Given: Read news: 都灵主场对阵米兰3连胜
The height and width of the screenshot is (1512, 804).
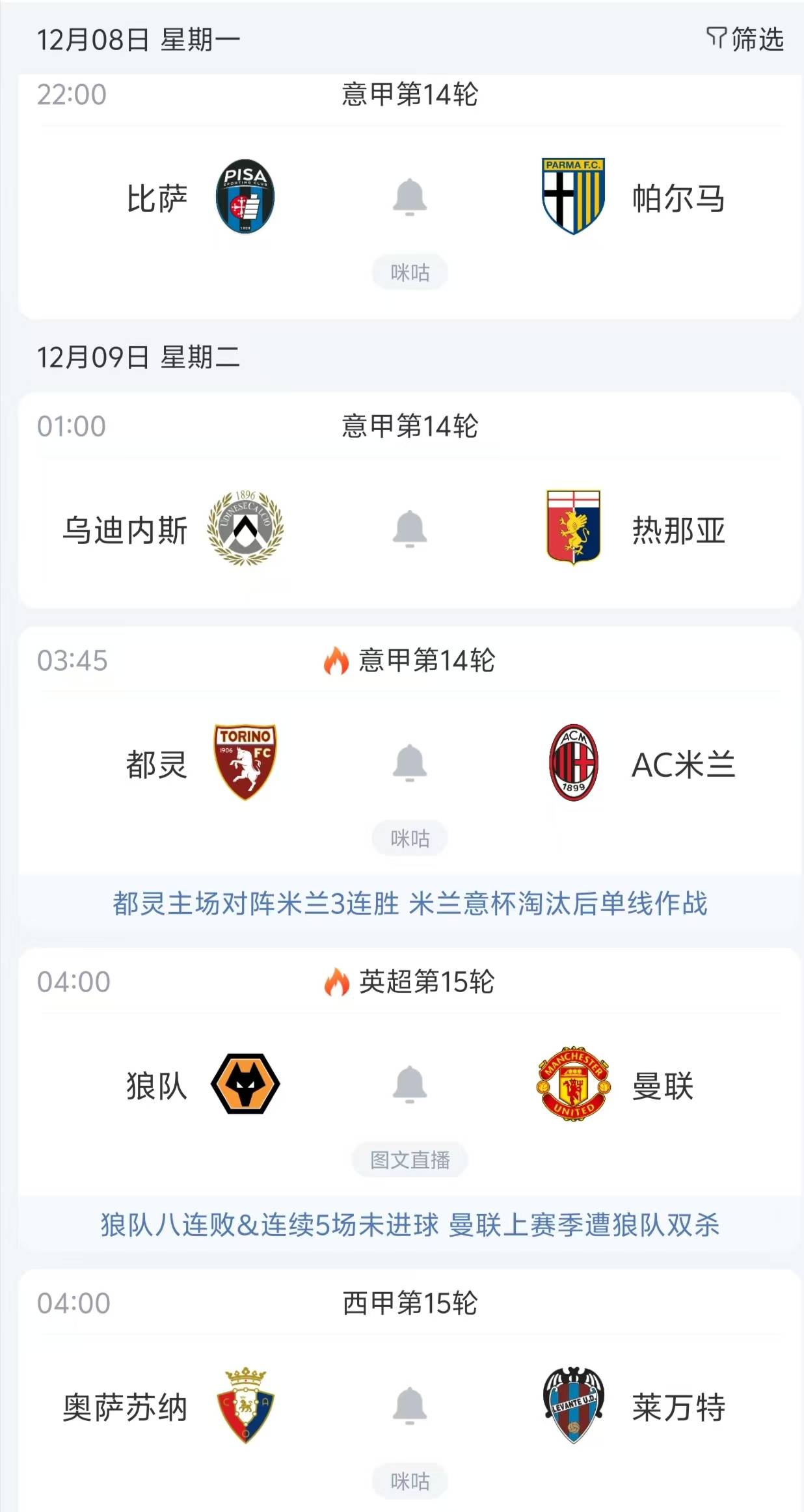Looking at the screenshot, I should pos(410,904).
